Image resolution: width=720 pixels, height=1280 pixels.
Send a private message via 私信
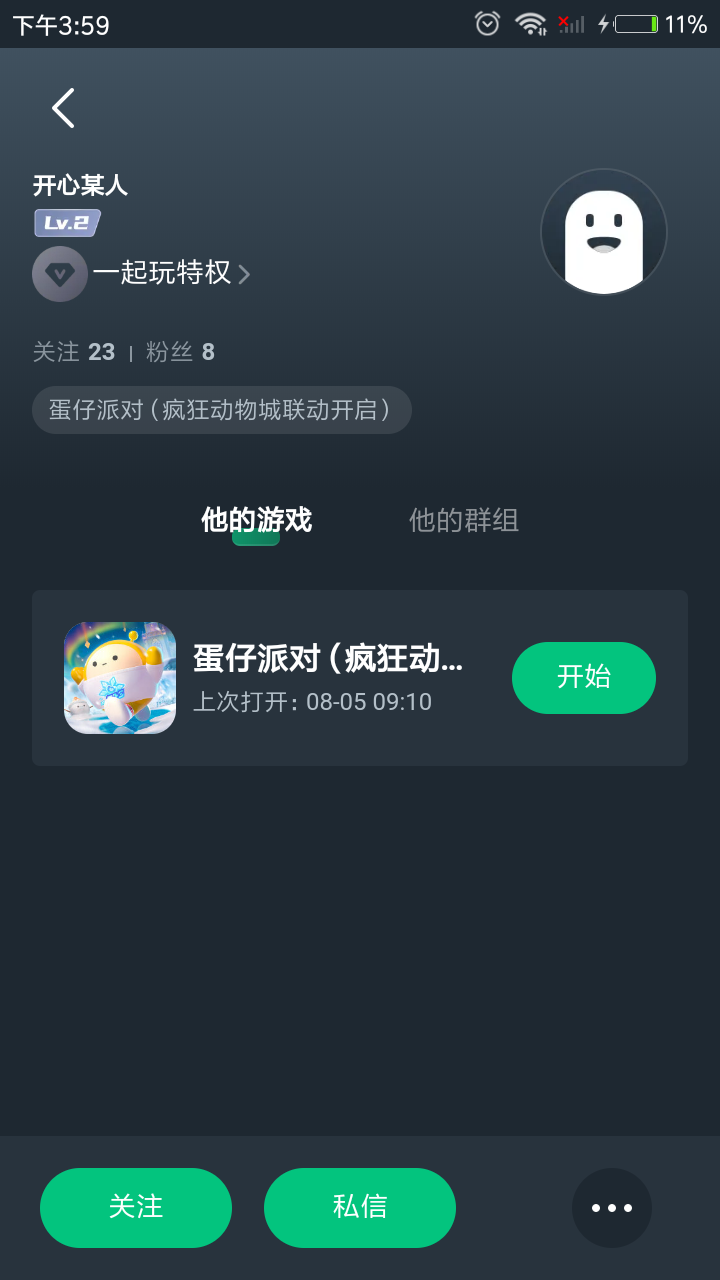pos(360,1207)
